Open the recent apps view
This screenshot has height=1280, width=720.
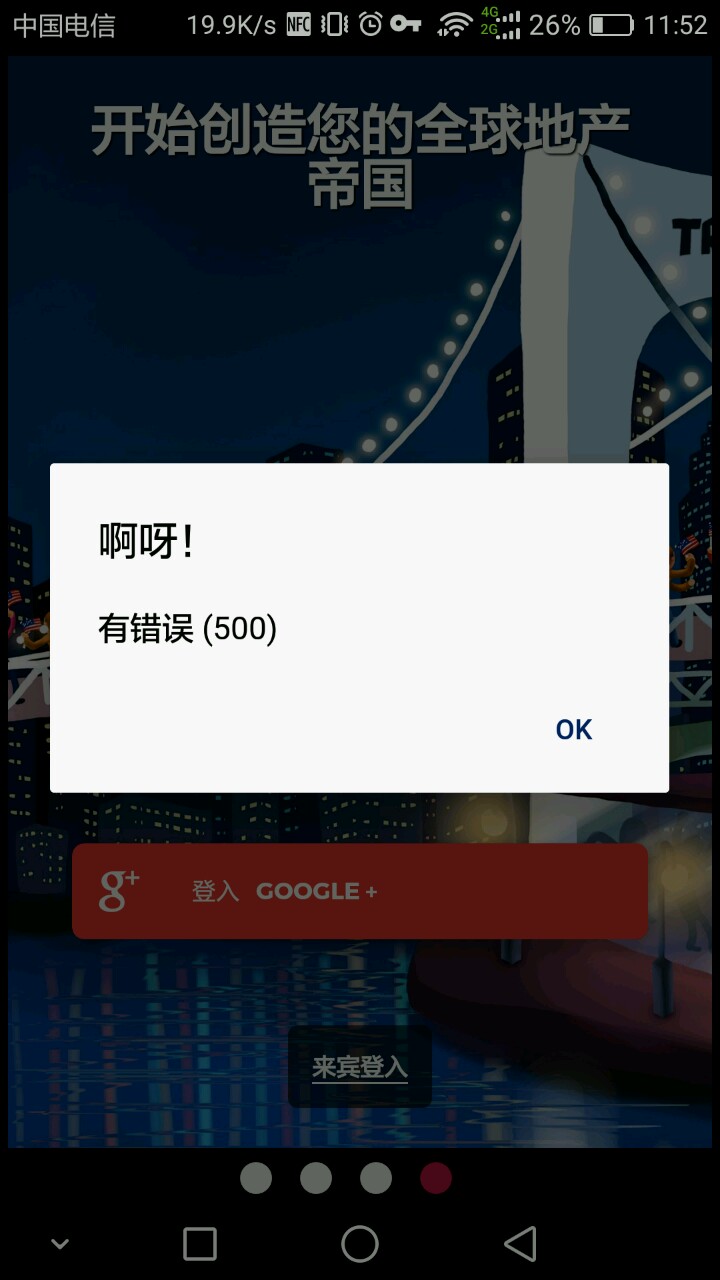200,1244
